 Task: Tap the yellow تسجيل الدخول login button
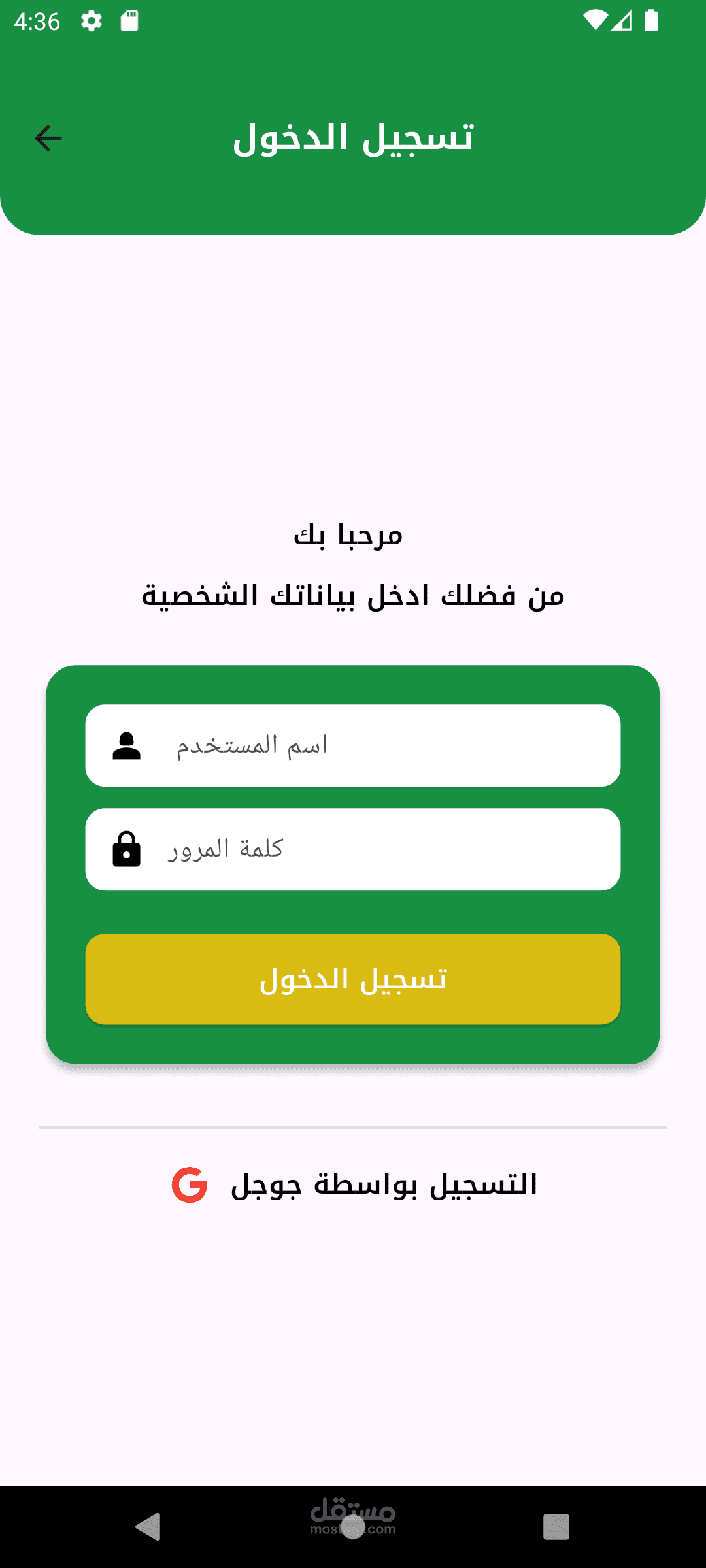[x=353, y=979]
